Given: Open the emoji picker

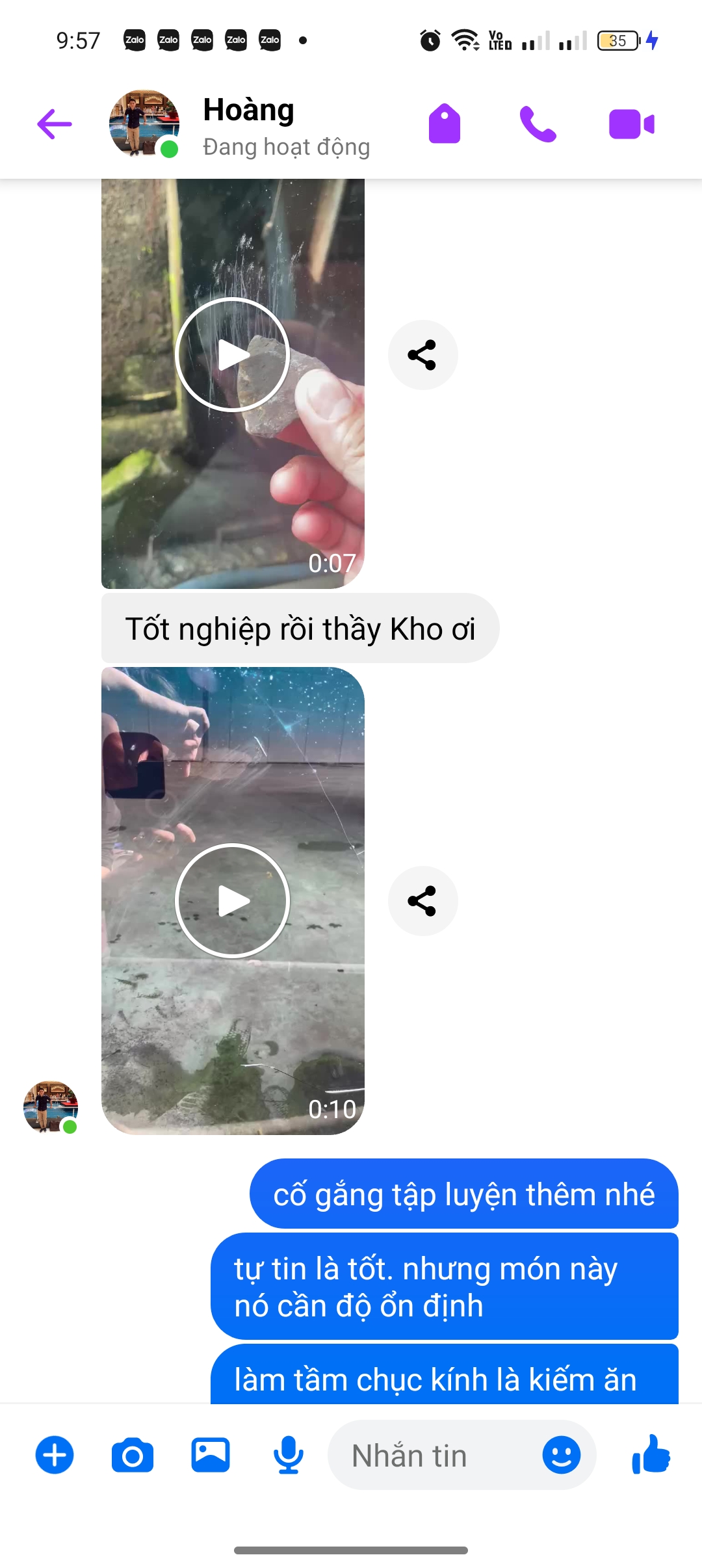Looking at the screenshot, I should [x=561, y=1455].
